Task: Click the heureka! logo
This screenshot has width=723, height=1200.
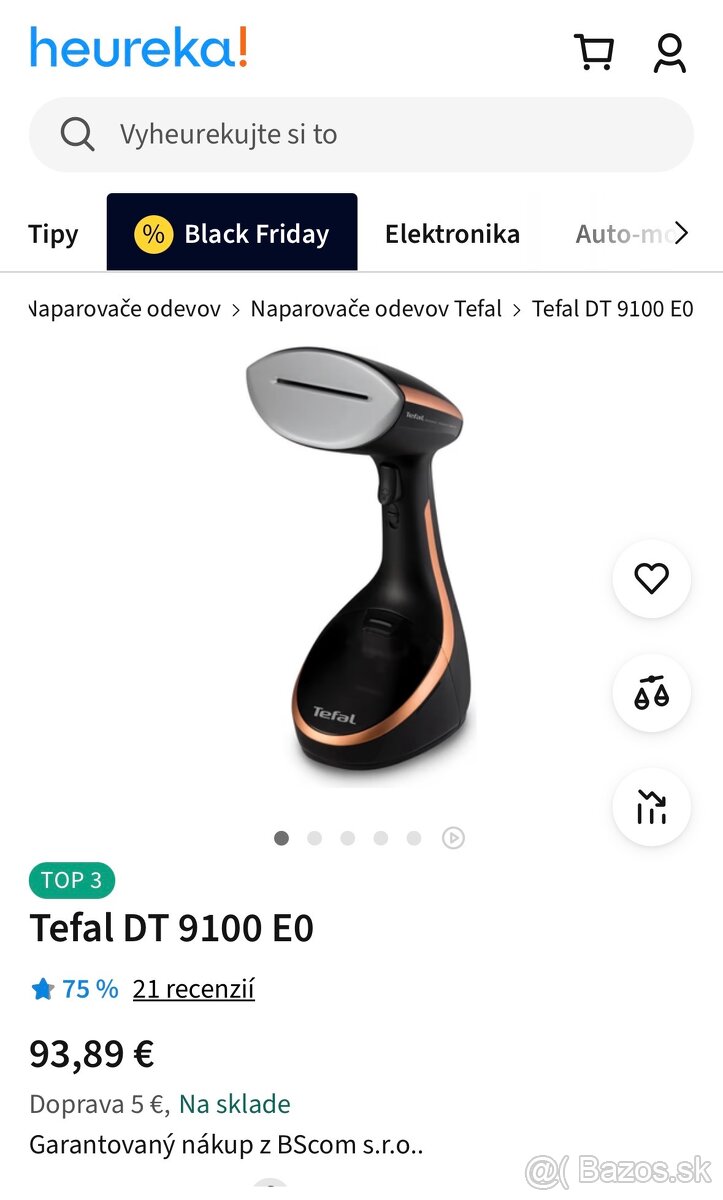Action: click(139, 50)
